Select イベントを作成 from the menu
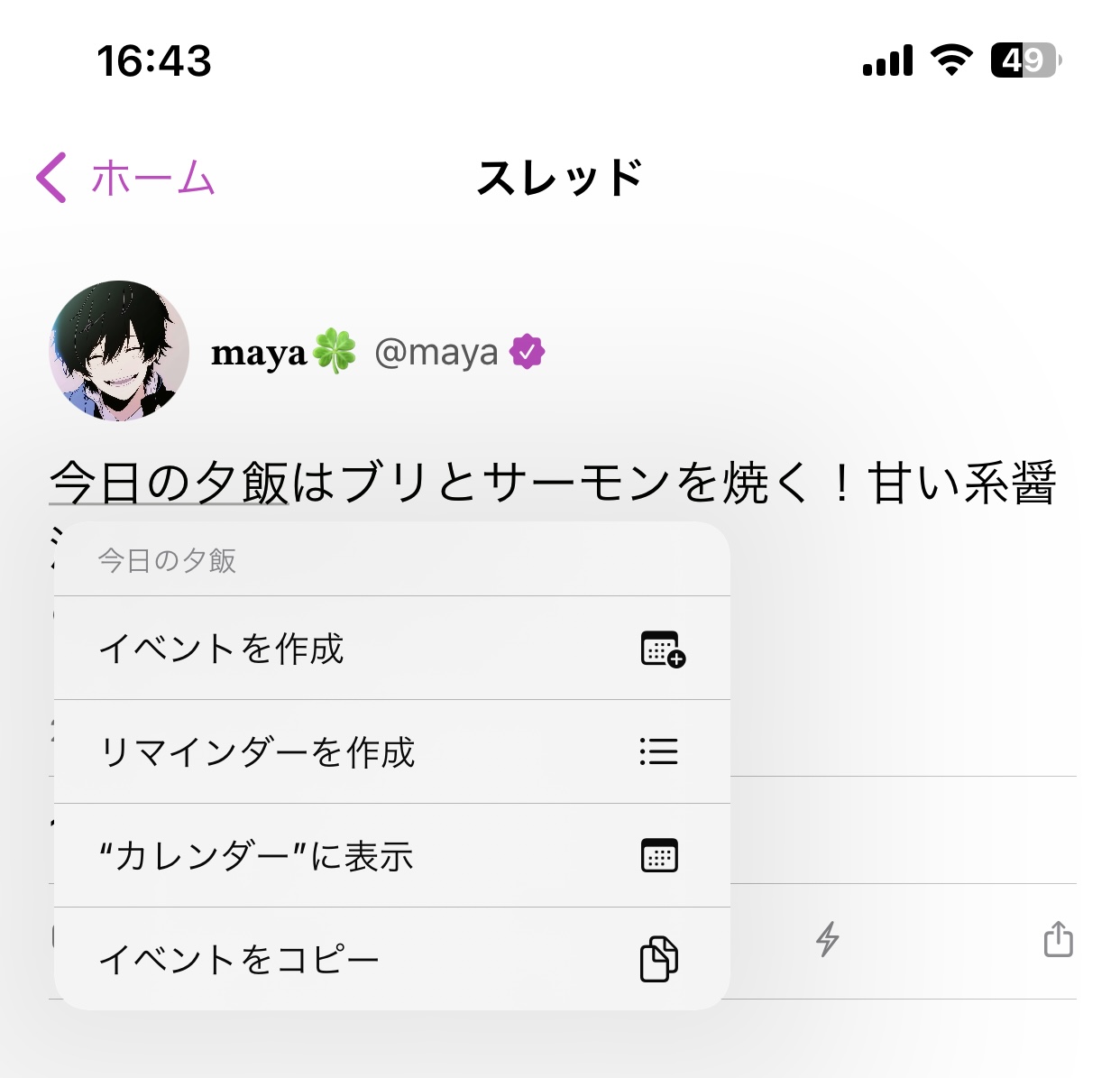This screenshot has width=1120, height=1078. 391,649
